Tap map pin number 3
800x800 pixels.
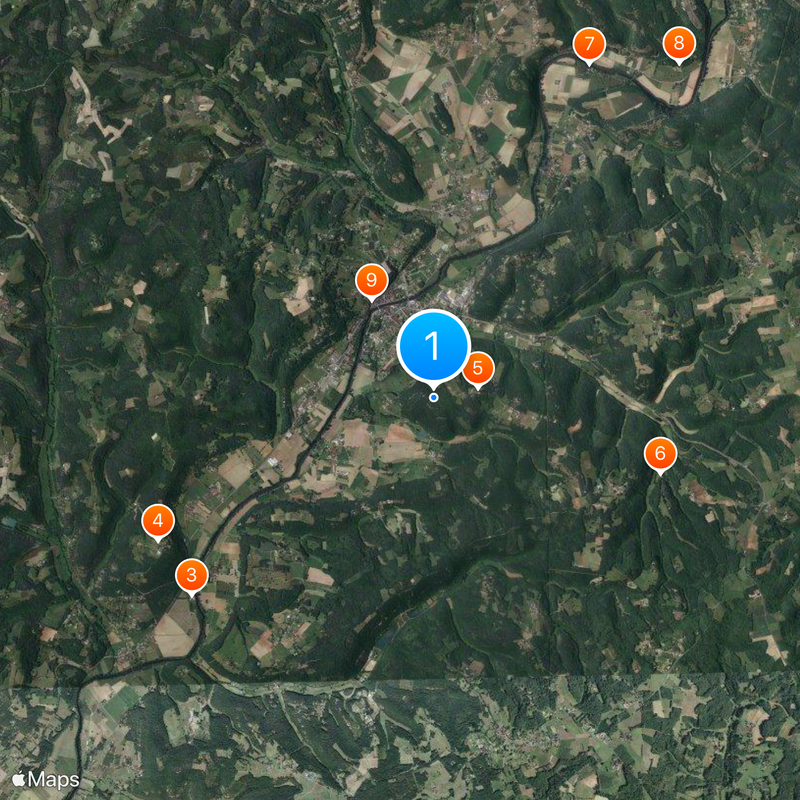[x=191, y=575]
